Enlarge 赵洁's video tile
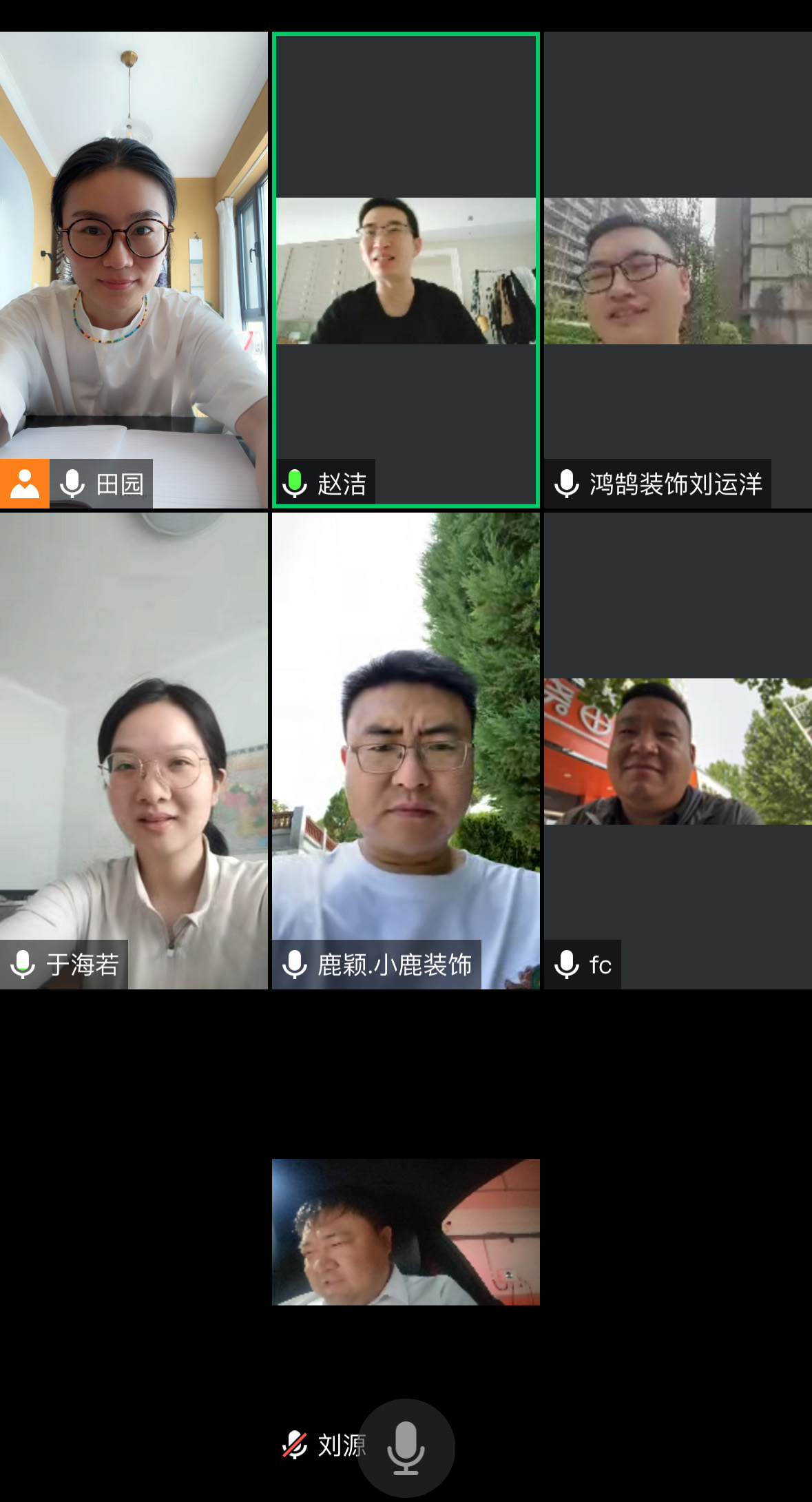 pyautogui.click(x=406, y=270)
